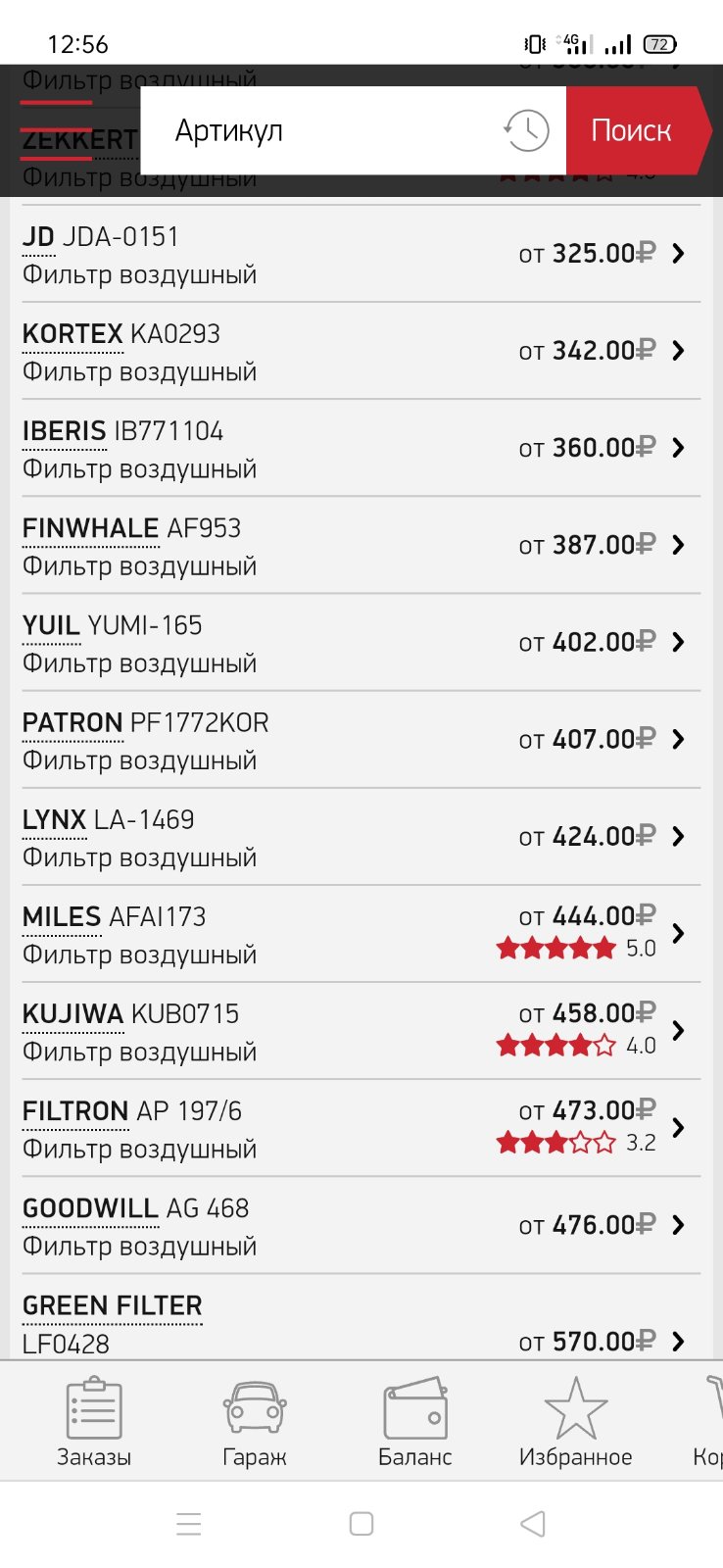The width and height of the screenshot is (723, 1568).
Task: Open the Баланс tab
Action: [x=415, y=1421]
